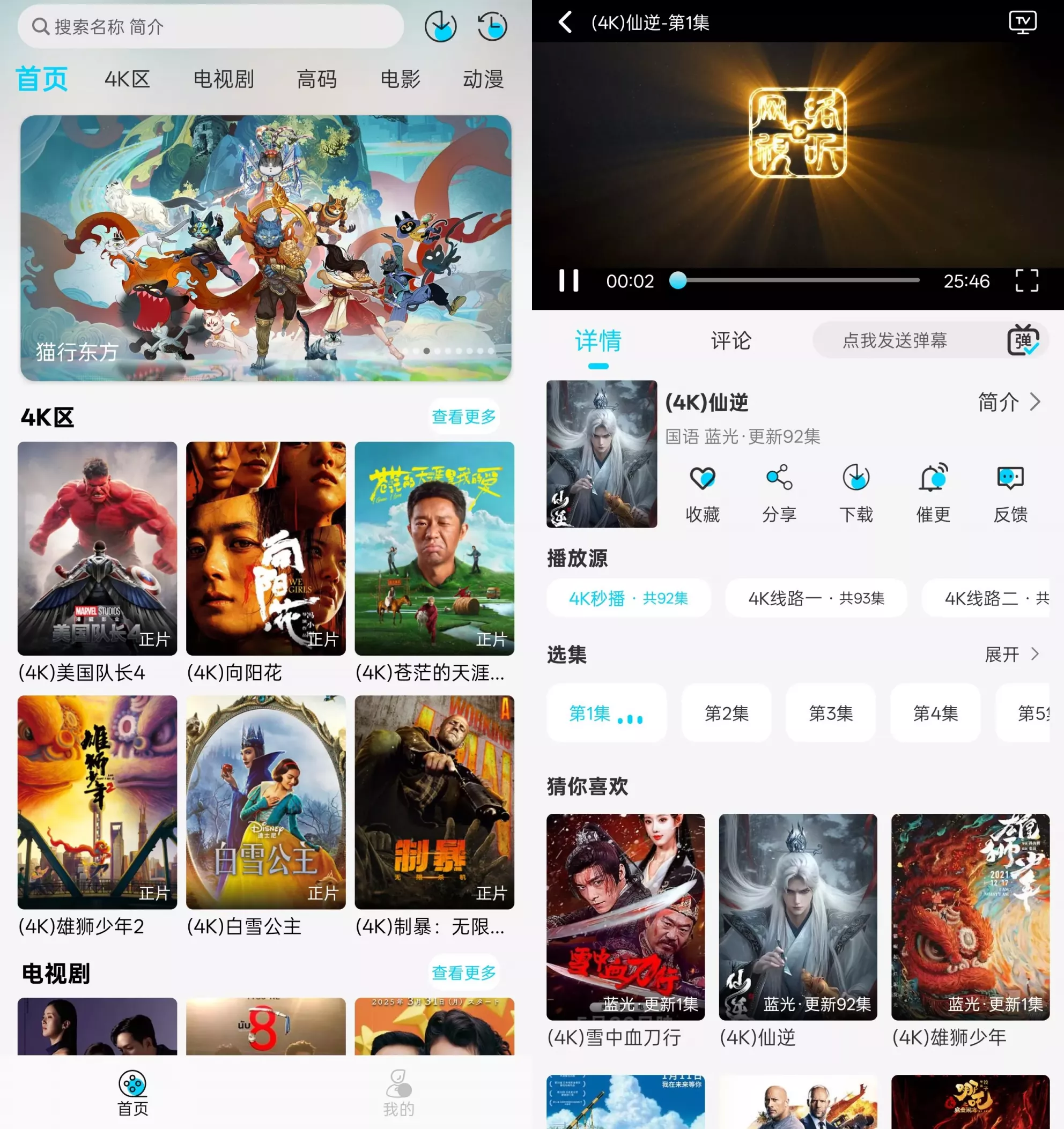Screen dimensions: 1064x1129
Task: Go back from the video player
Action: click(x=565, y=23)
